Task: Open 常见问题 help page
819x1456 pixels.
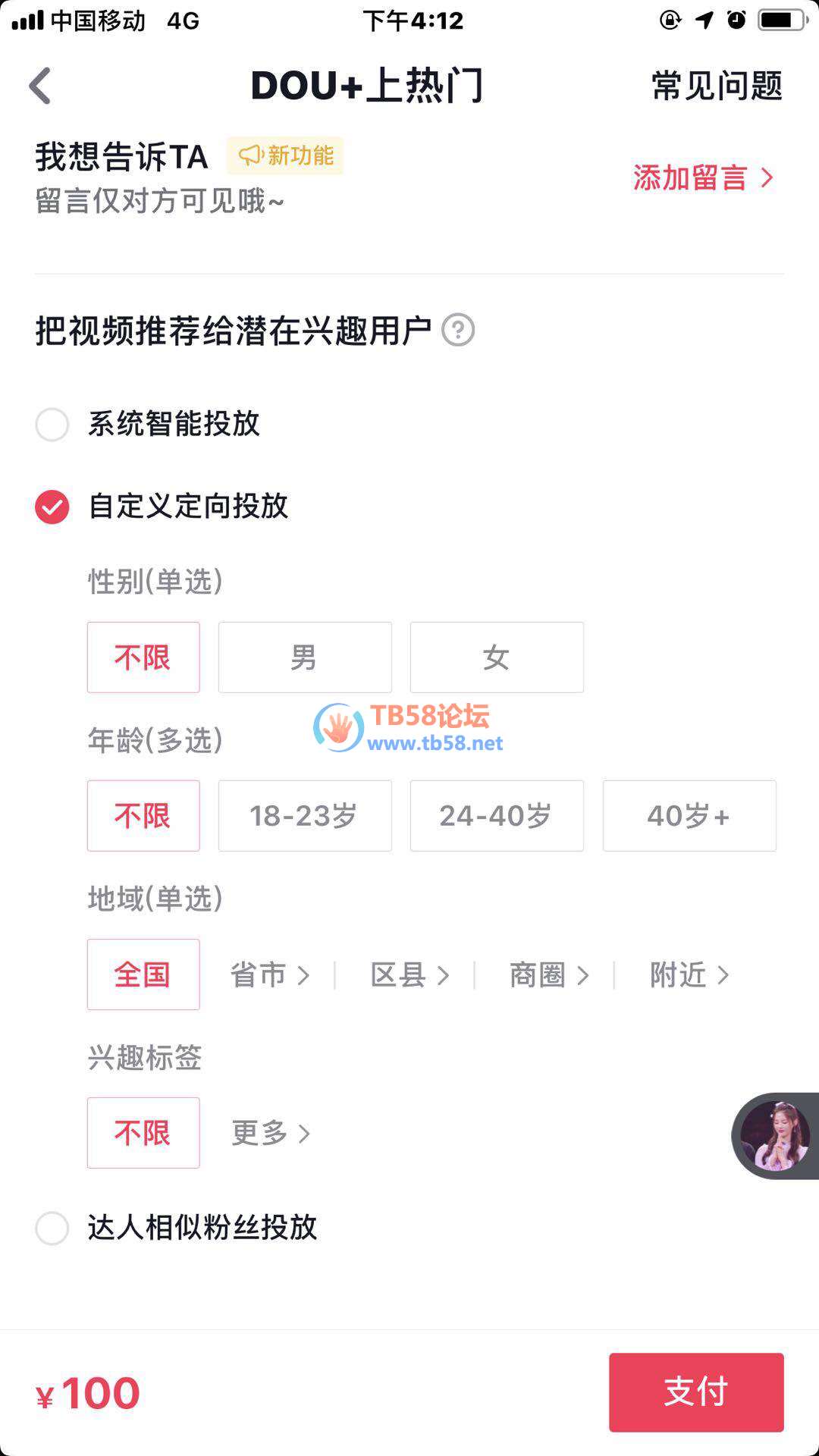Action: (x=716, y=86)
